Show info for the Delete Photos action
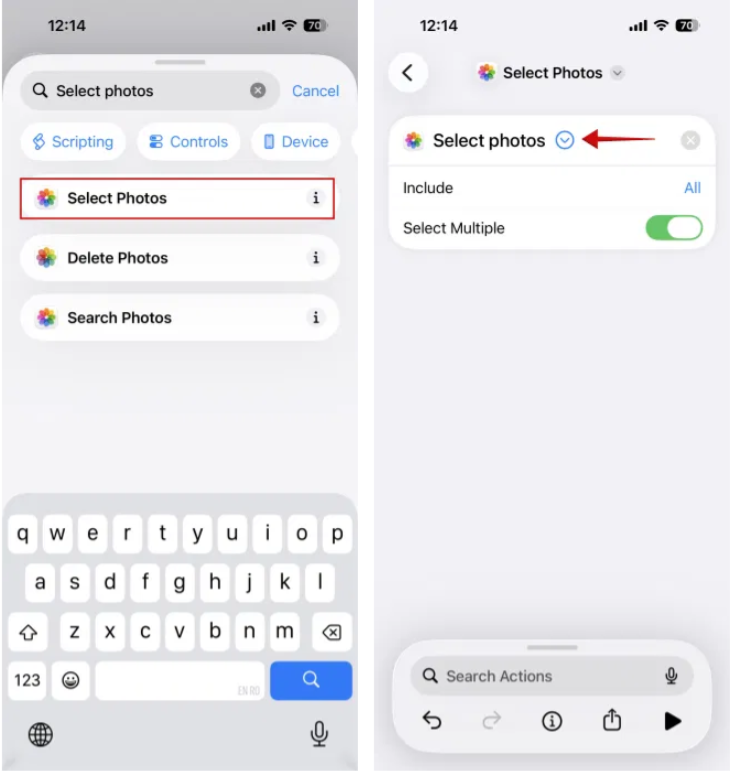Viewport: 731px width, 773px height. point(316,258)
